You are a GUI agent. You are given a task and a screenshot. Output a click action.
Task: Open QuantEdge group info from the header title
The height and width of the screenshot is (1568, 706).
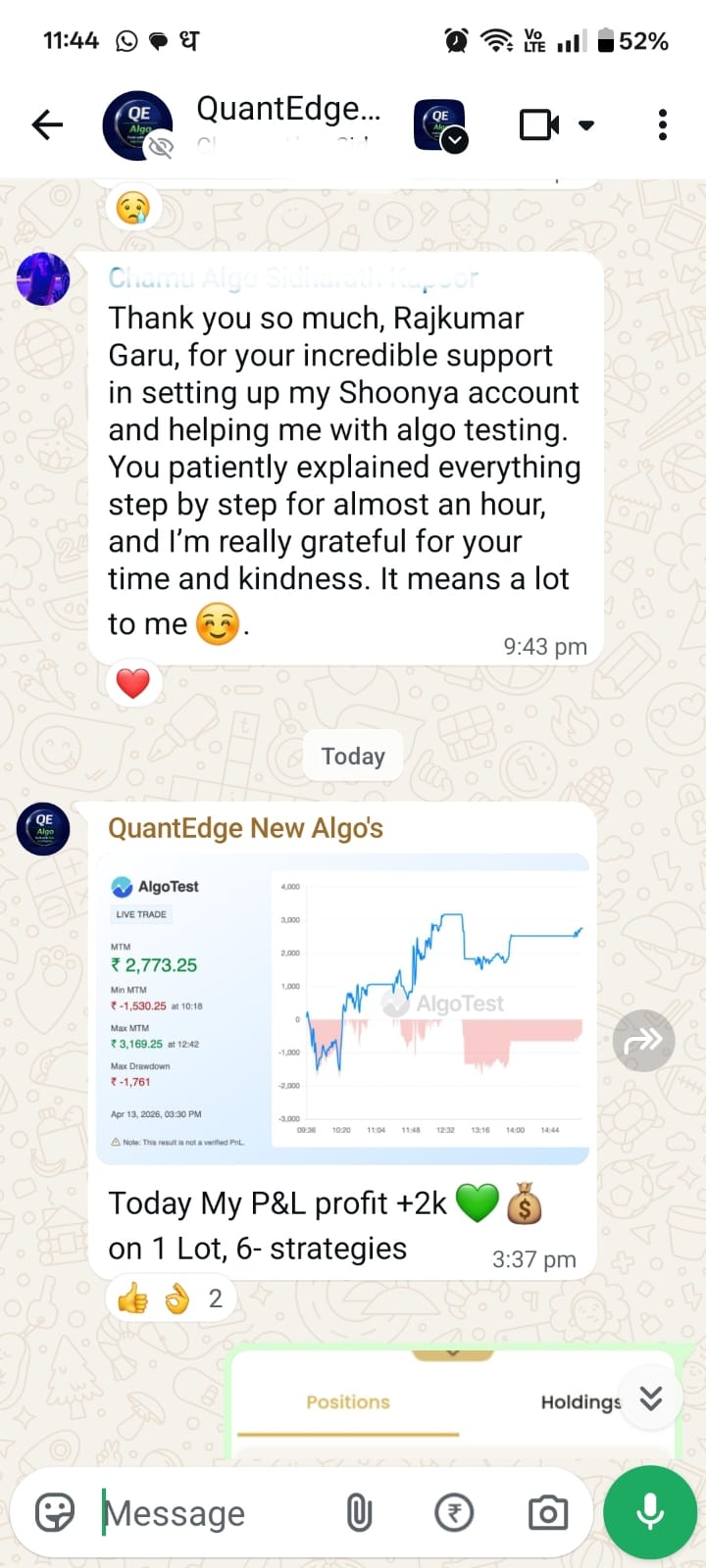(288, 108)
